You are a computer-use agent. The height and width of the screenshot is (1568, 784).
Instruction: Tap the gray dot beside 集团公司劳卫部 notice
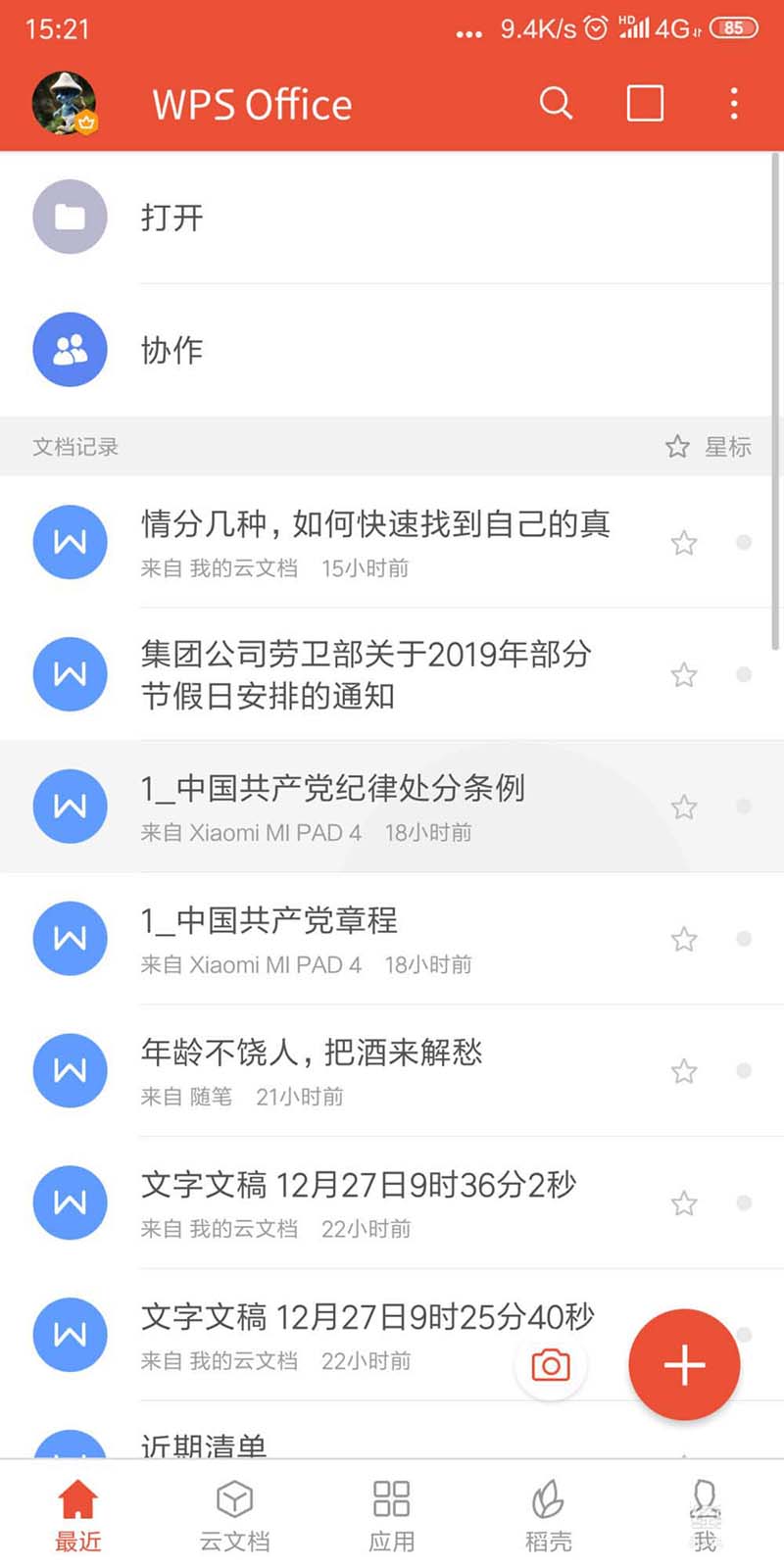[744, 674]
